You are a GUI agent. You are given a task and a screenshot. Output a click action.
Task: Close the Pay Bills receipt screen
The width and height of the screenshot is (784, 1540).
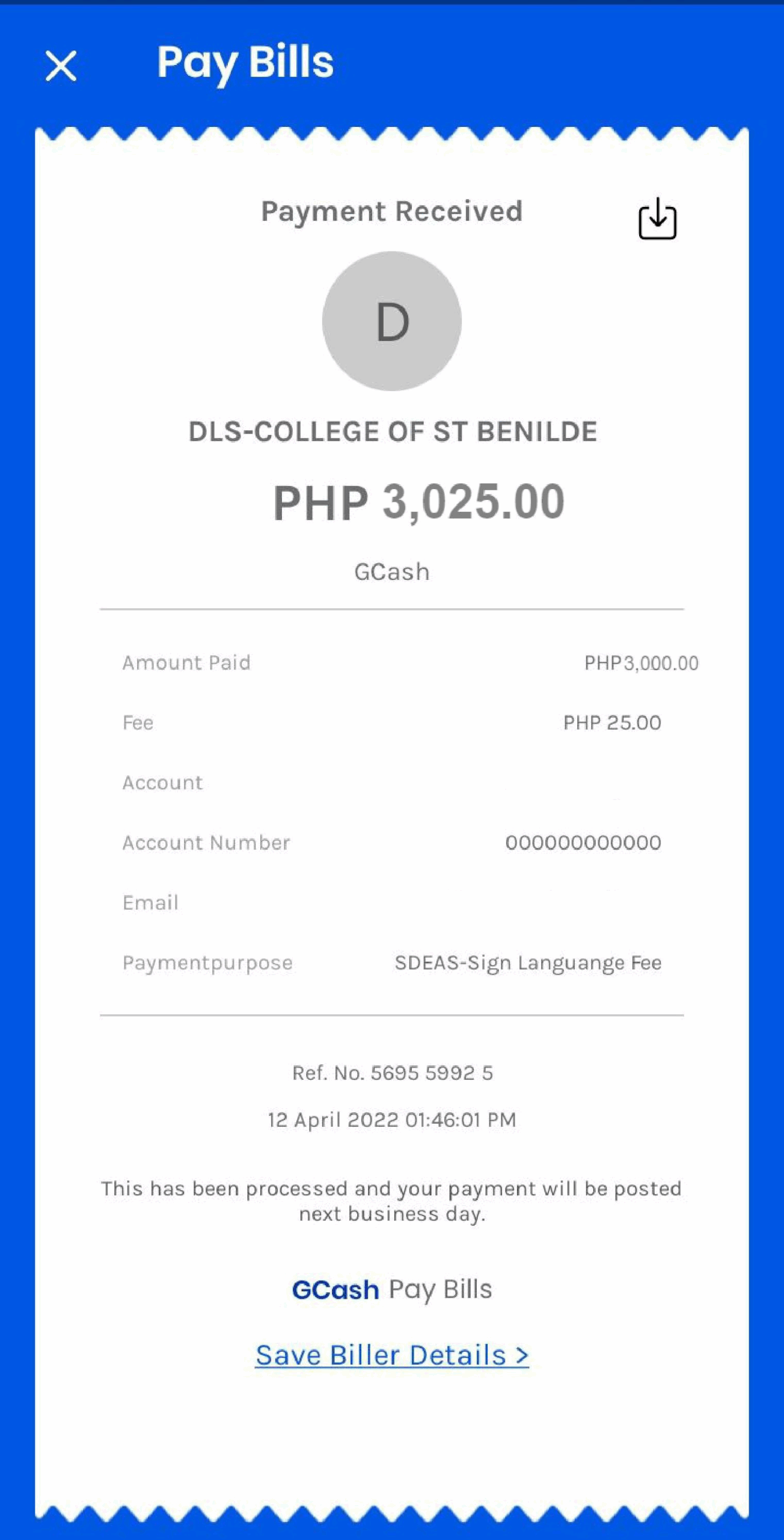61,65
